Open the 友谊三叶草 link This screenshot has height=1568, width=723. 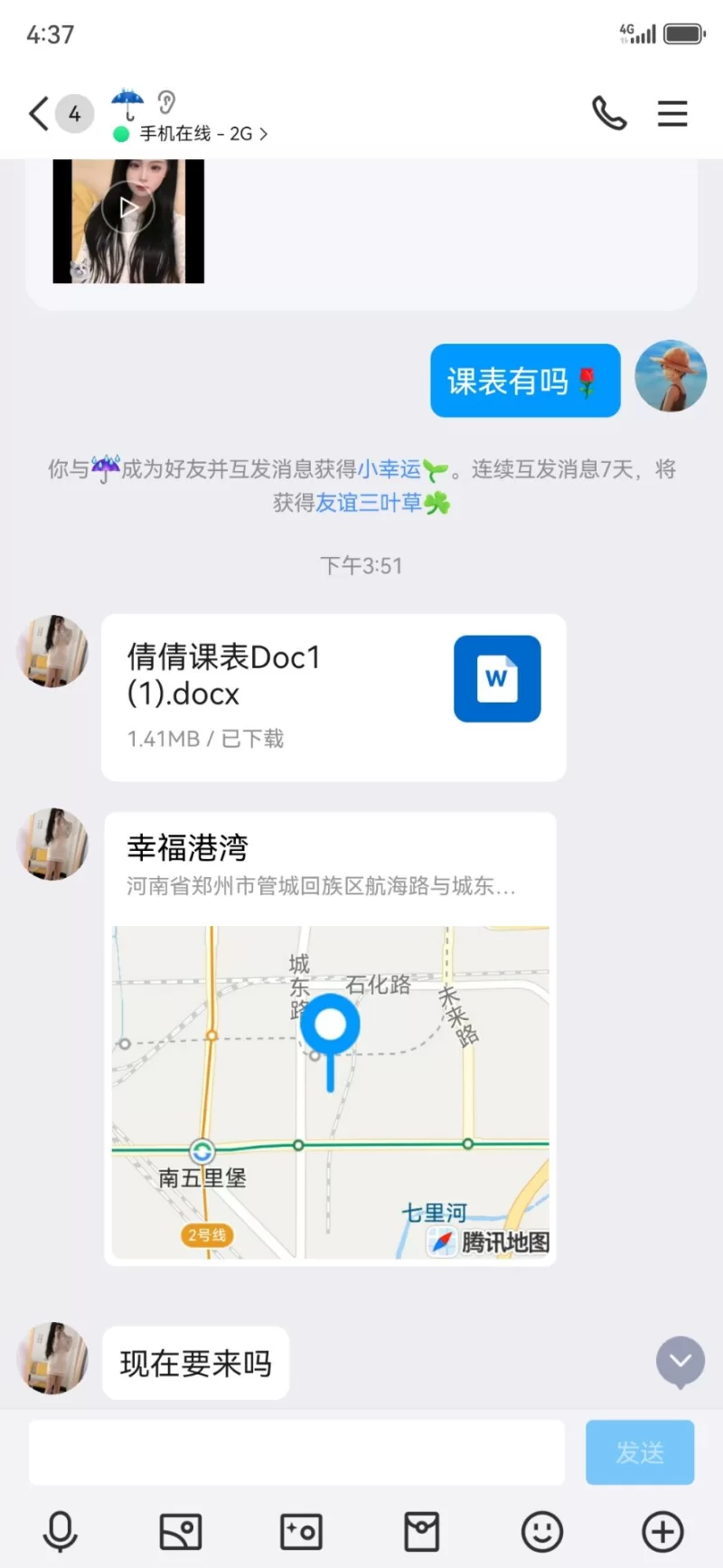tap(370, 503)
